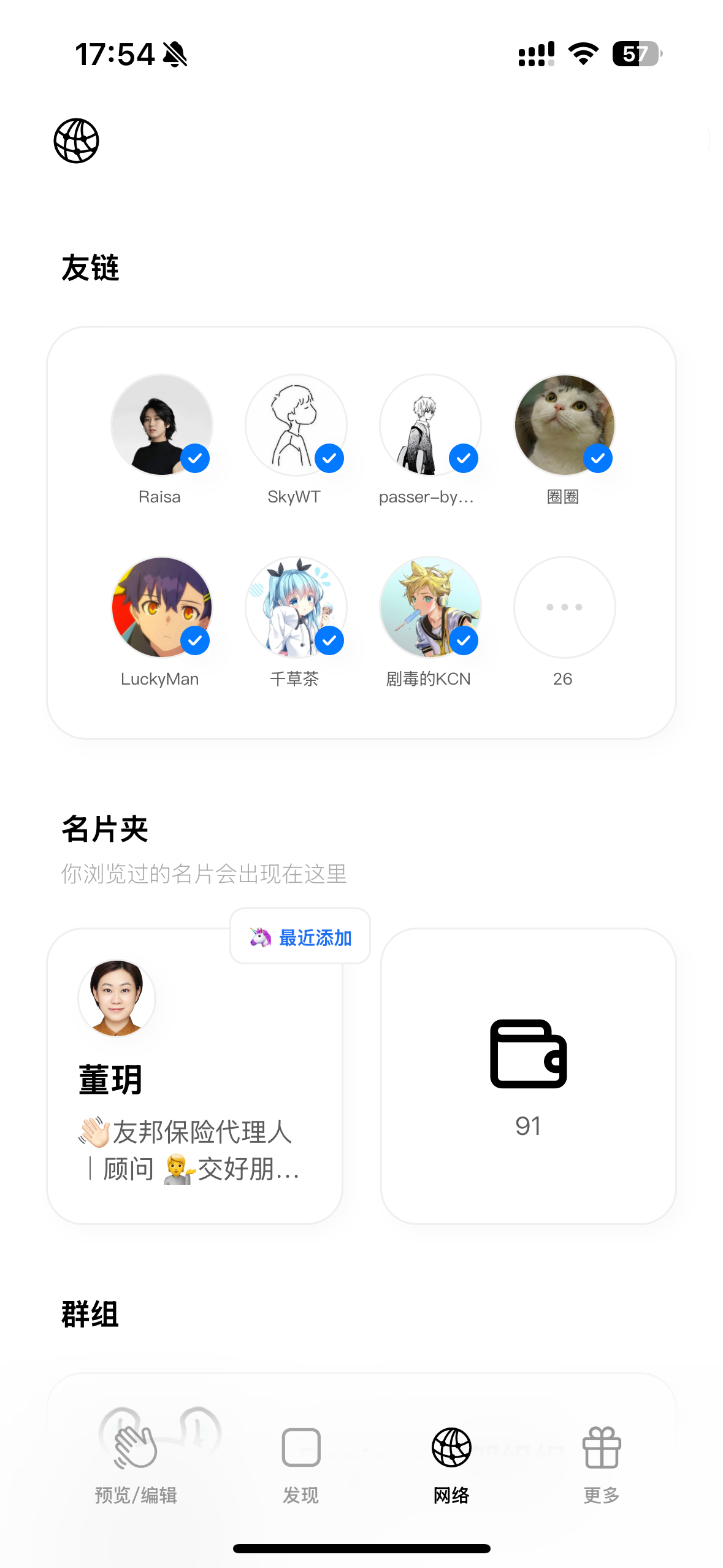The width and height of the screenshot is (723, 1568).
Task: Open the wallet icon on the 91 card
Action: pos(528,1054)
